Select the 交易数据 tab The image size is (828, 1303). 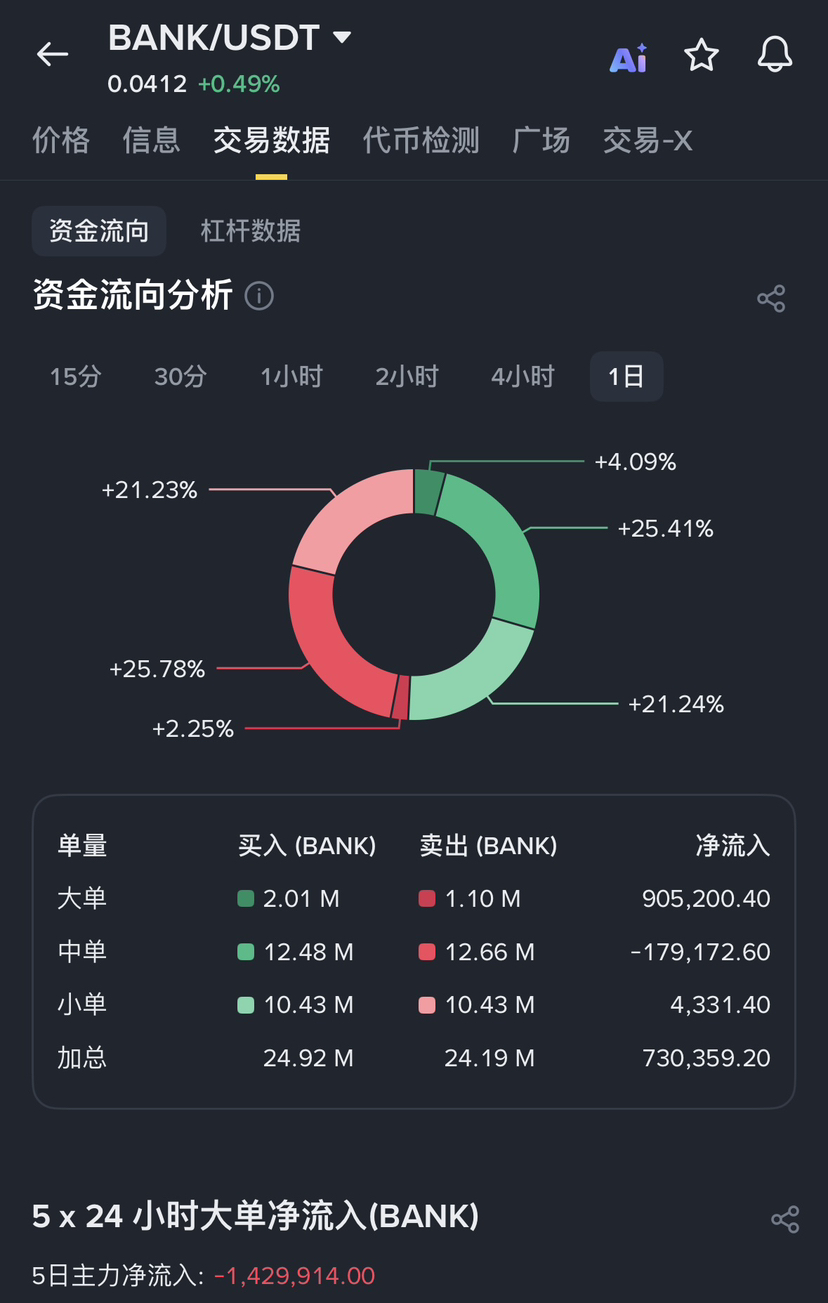pos(271,140)
